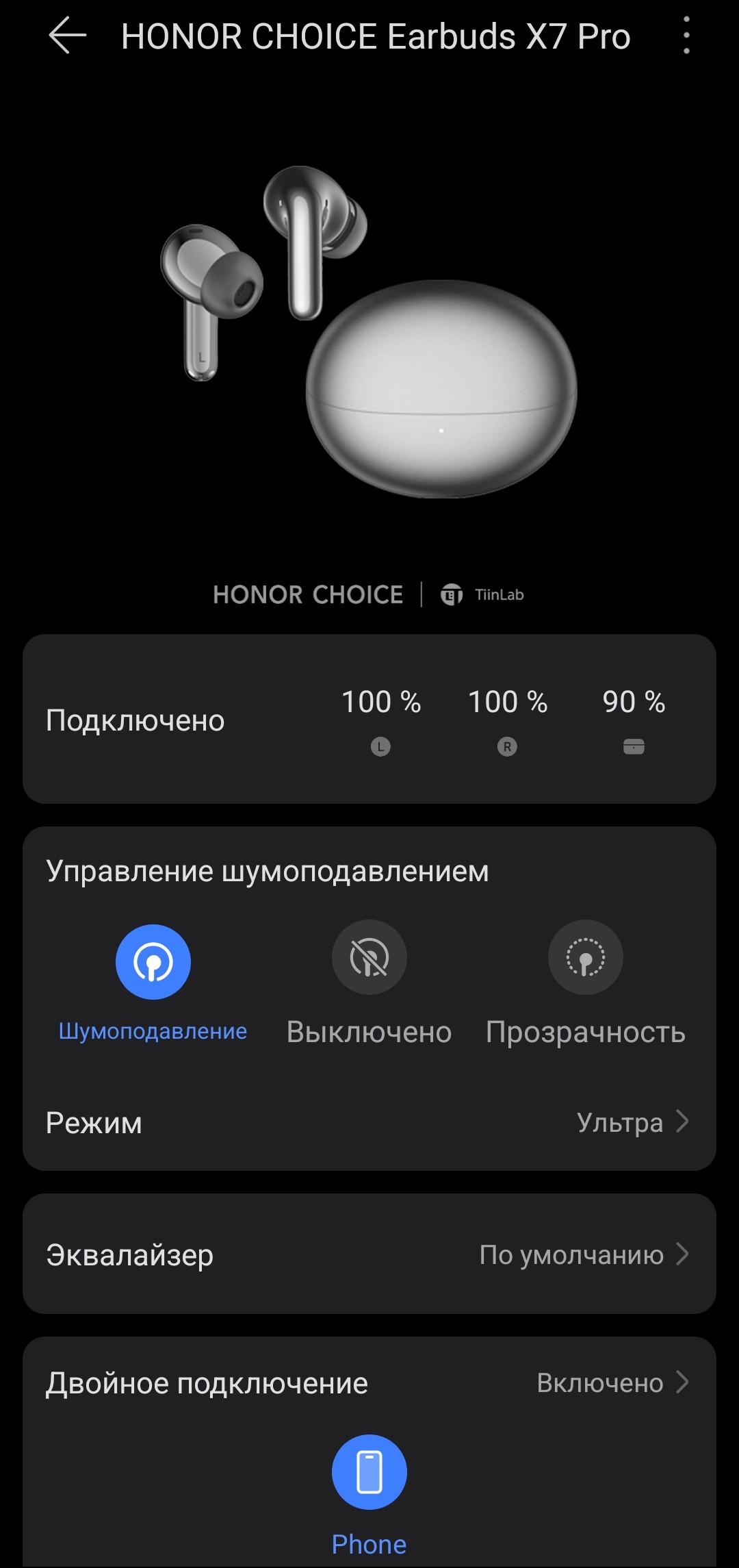The width and height of the screenshot is (739, 1568).
Task: Open the Эквалайзер settings
Action: pyautogui.click(x=369, y=1254)
